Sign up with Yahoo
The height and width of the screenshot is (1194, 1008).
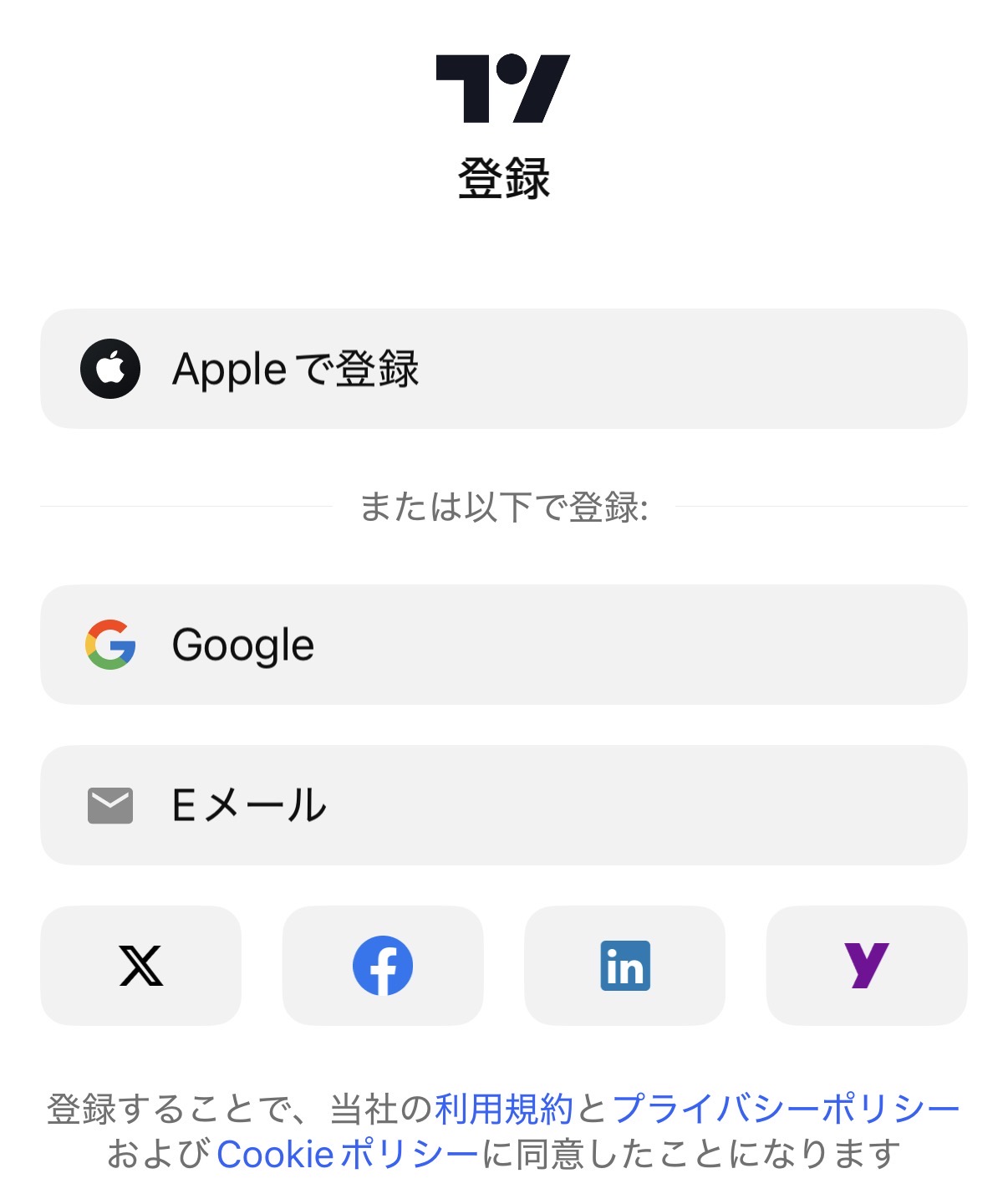(867, 966)
